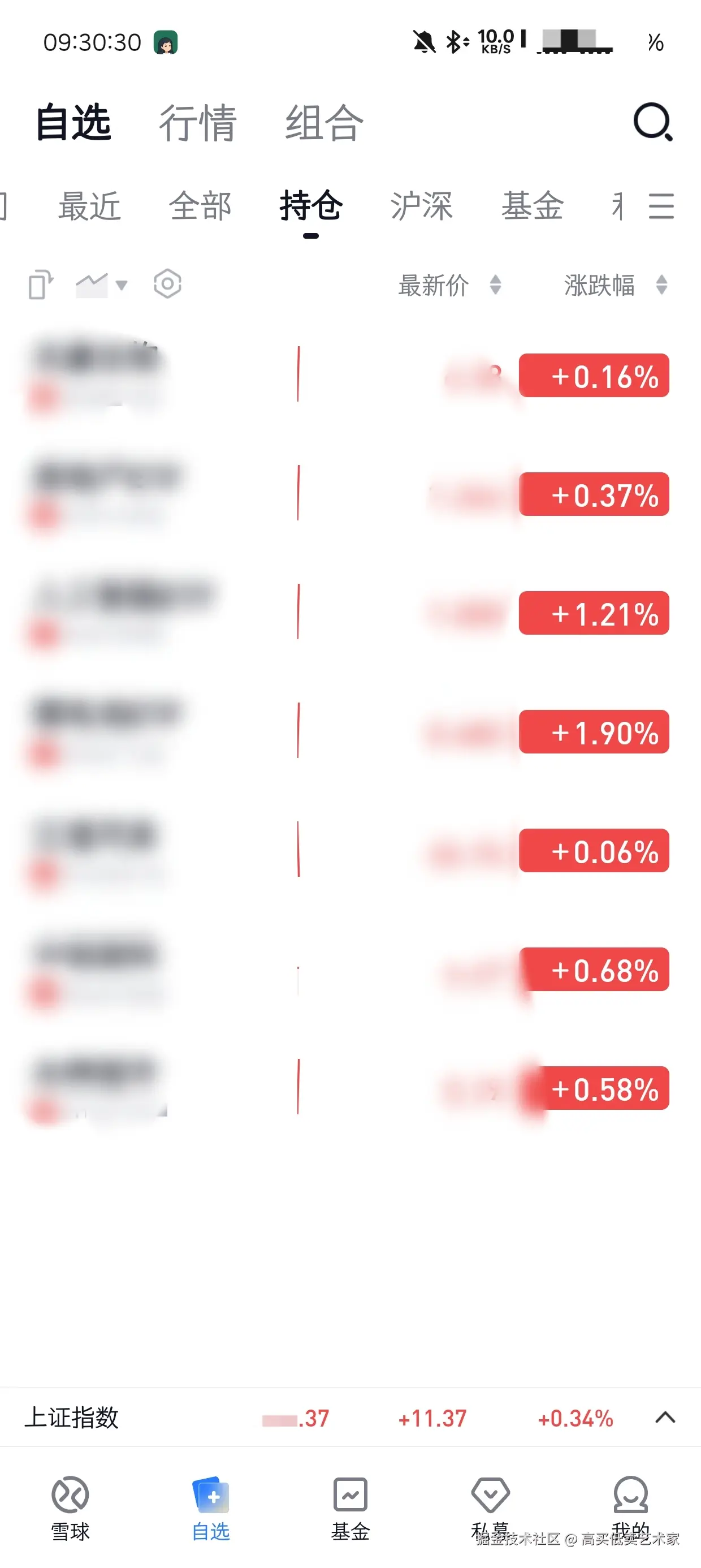Go to the 我的 profile tab
The image size is (701, 1568).
[x=630, y=1504]
